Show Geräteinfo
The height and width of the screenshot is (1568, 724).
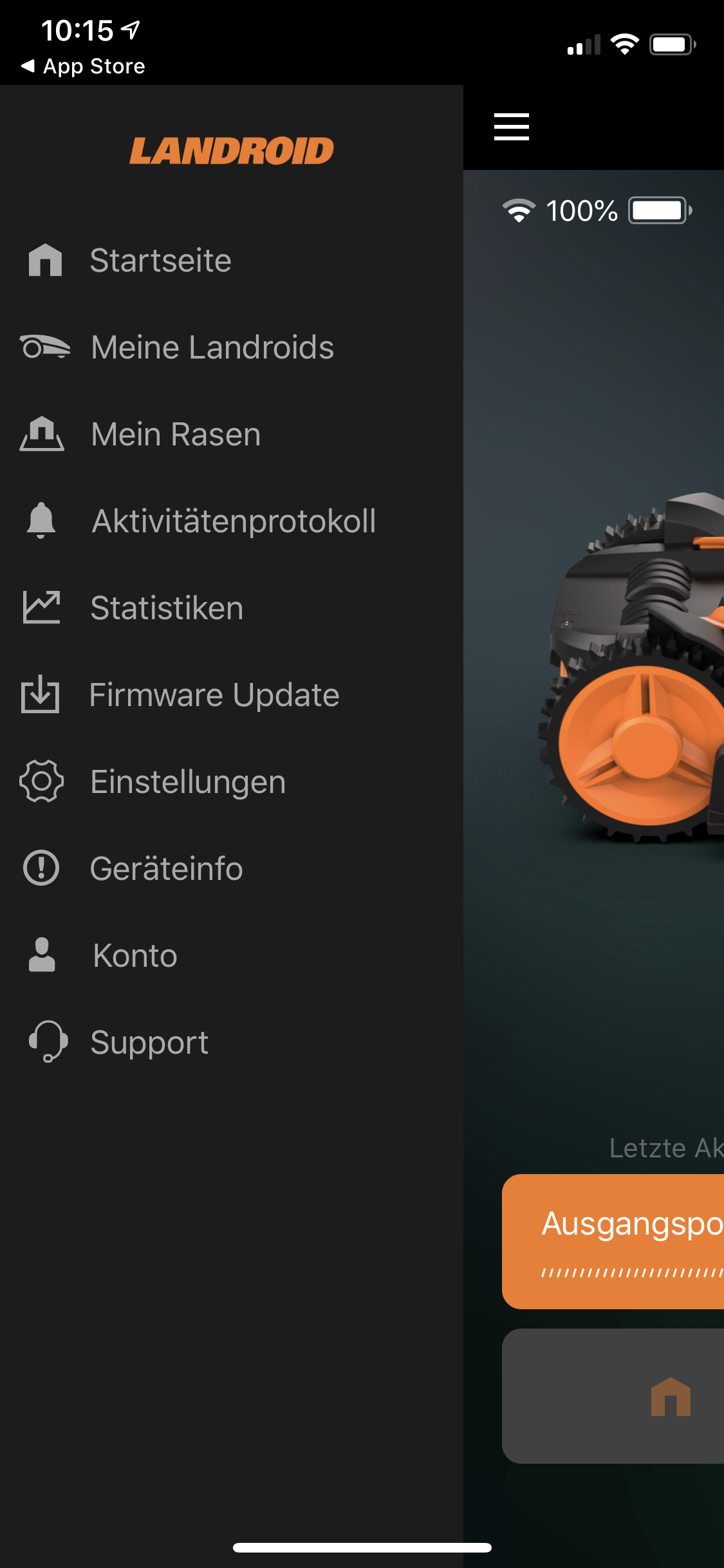tap(166, 869)
